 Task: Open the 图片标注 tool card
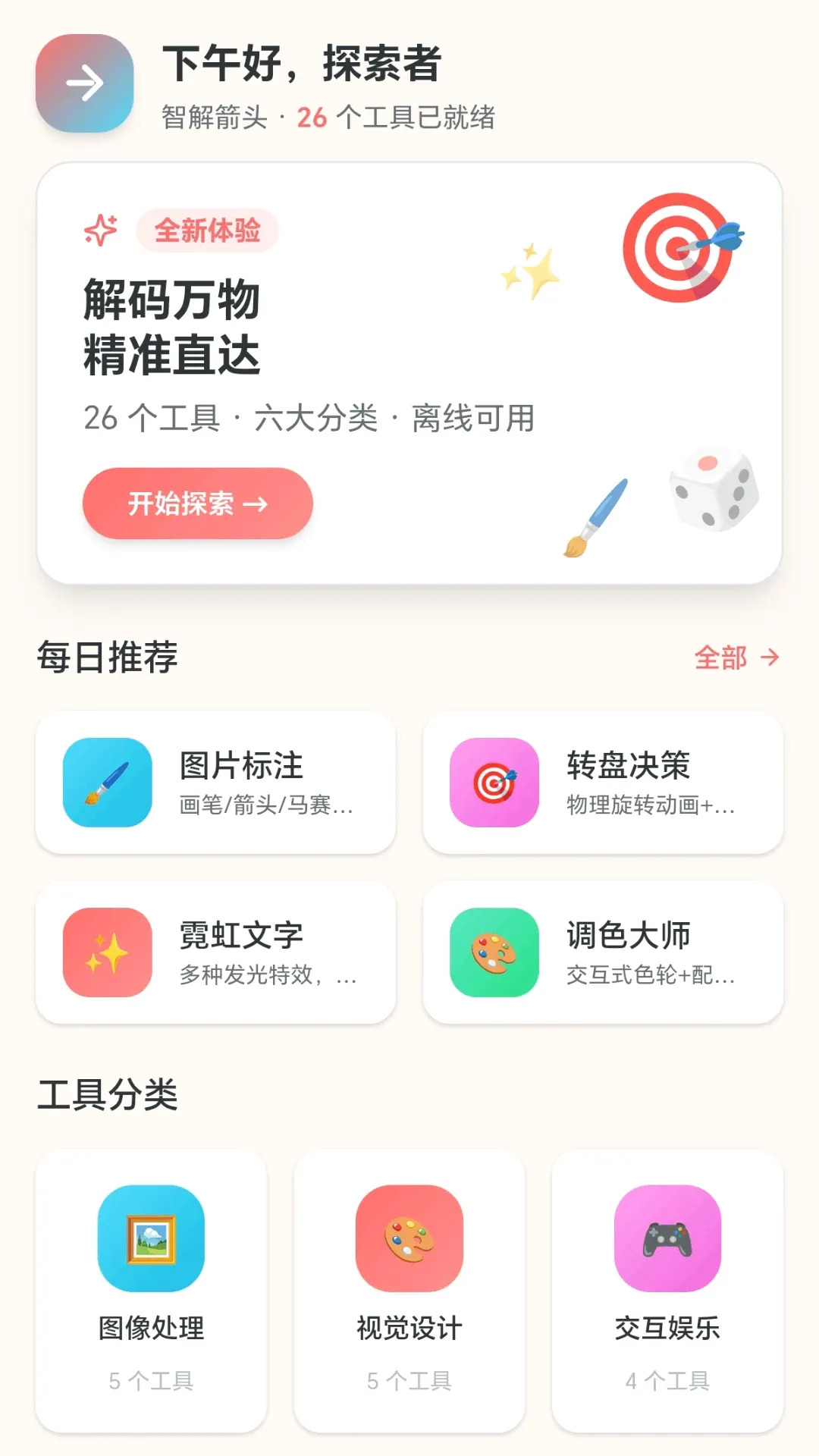[x=215, y=783]
